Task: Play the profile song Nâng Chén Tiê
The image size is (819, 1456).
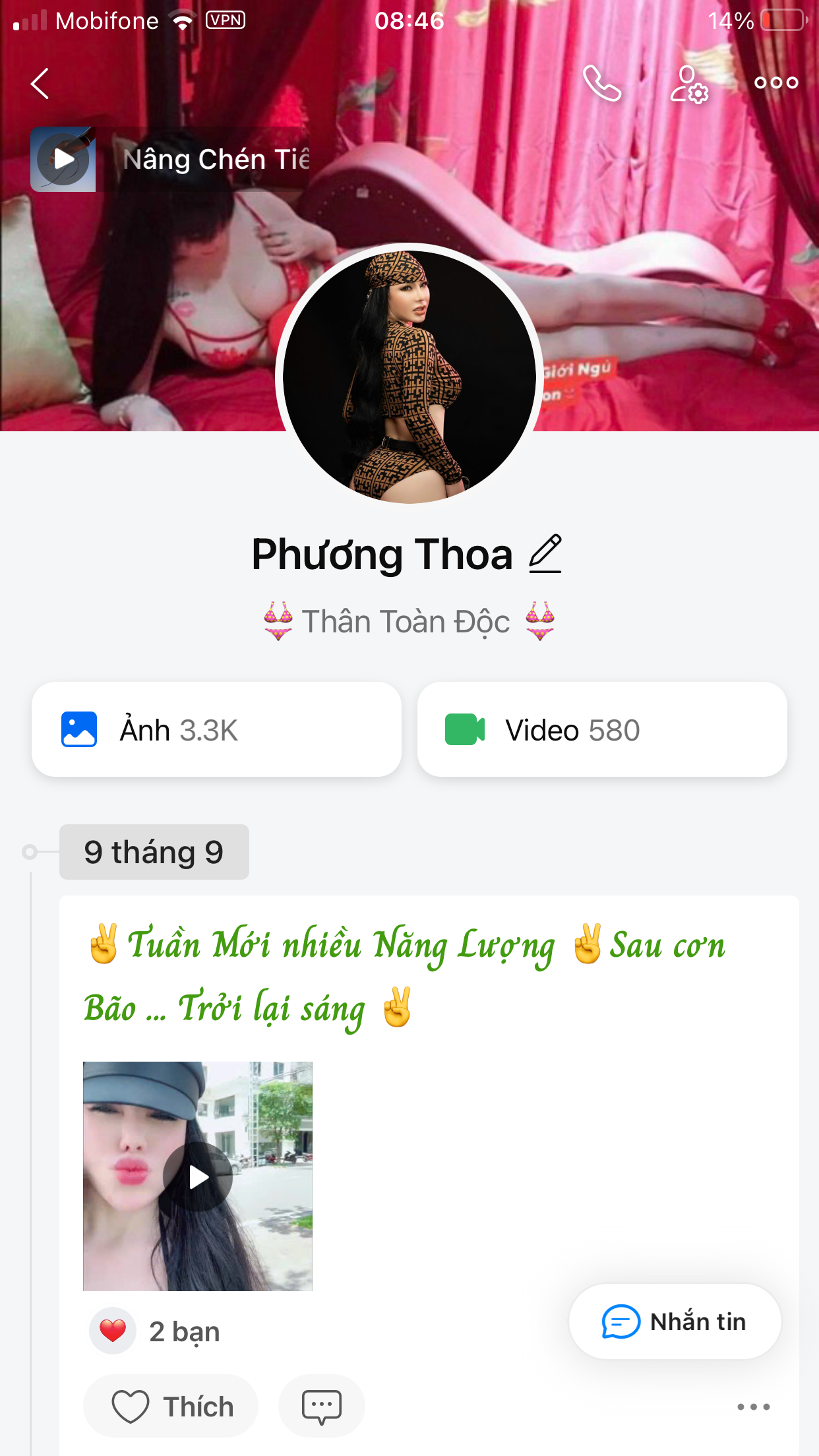Action: click(x=63, y=160)
